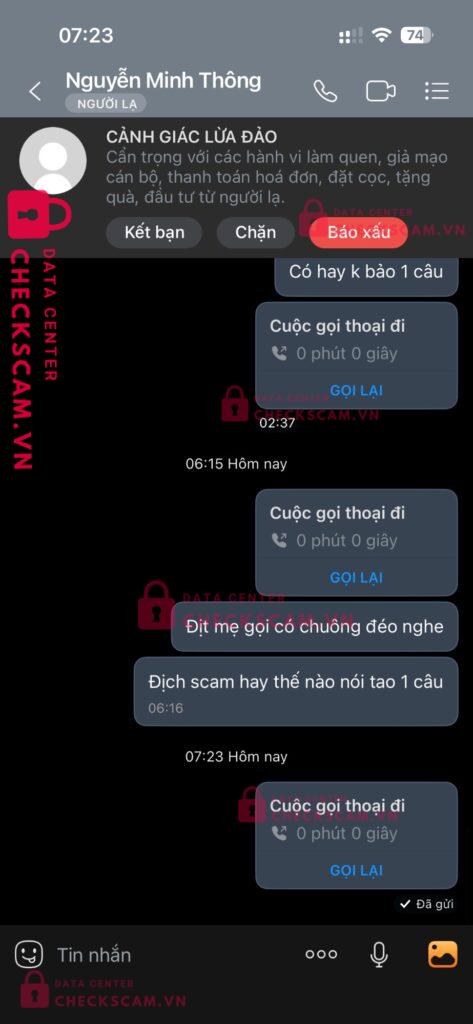The width and height of the screenshot is (473, 1024).
Task: Start a voice call with Nguyễn Minh Thông
Action: coord(325,91)
